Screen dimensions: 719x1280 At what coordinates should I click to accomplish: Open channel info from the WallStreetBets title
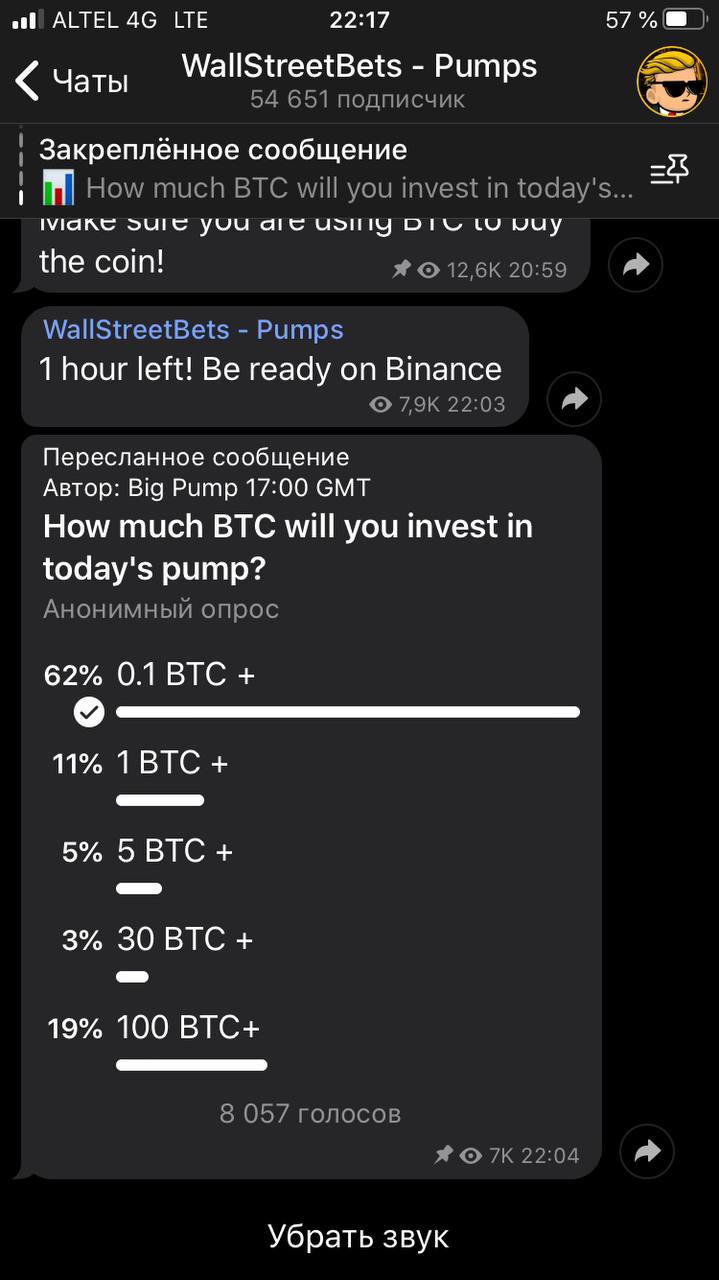click(359, 67)
